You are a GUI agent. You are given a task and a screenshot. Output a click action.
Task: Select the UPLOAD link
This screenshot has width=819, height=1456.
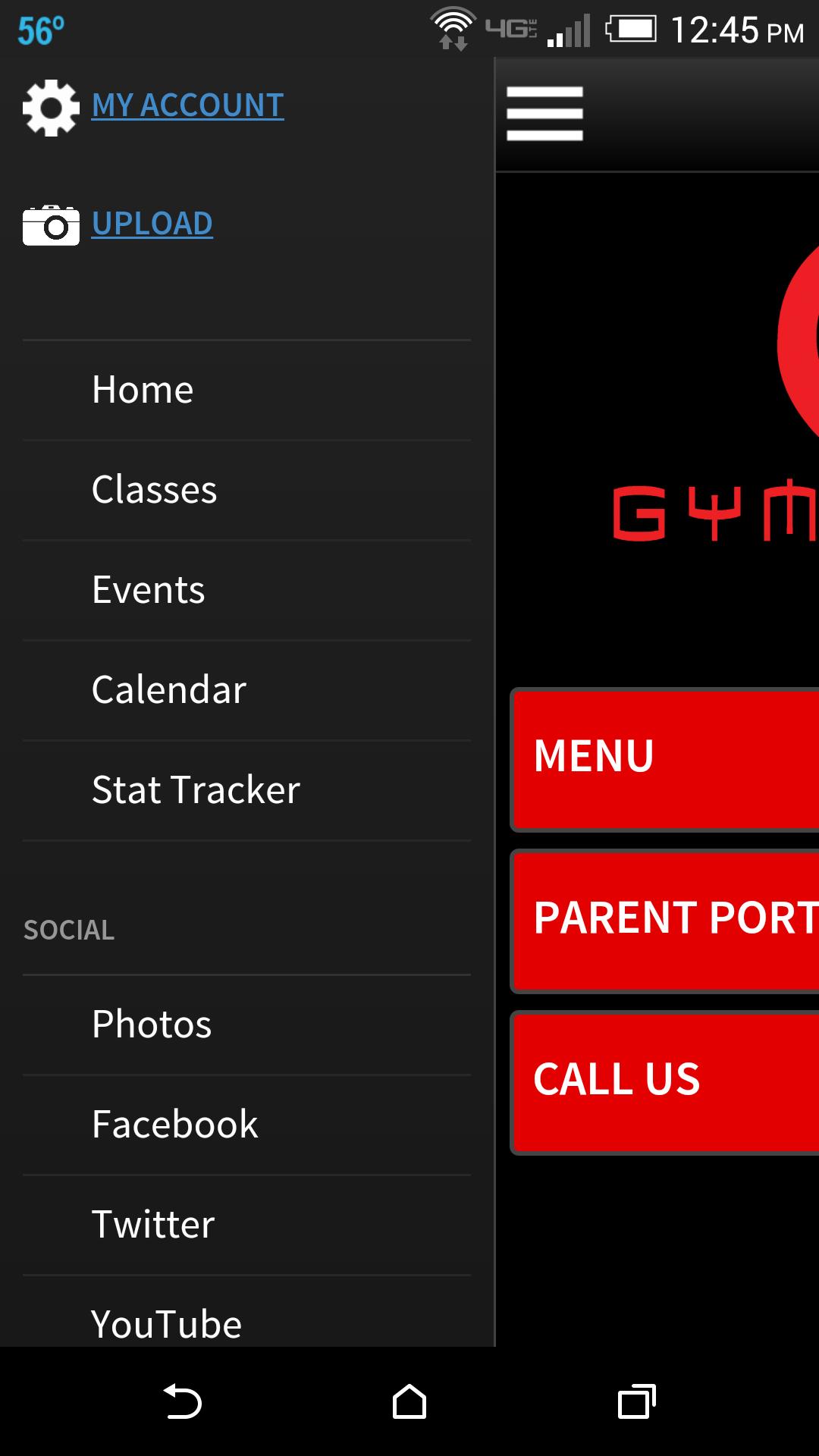[x=152, y=224]
